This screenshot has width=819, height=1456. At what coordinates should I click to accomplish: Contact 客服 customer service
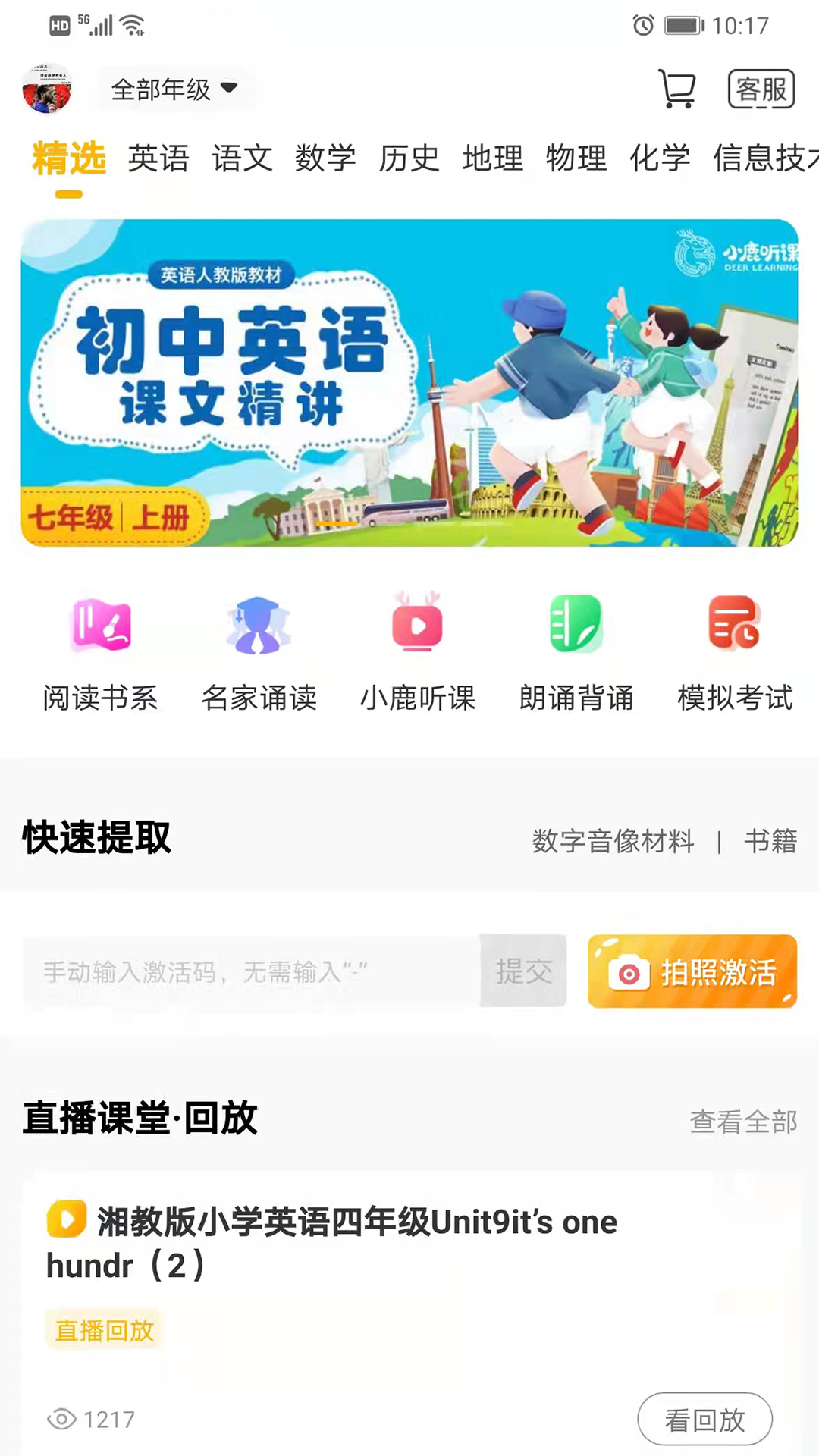tap(761, 89)
